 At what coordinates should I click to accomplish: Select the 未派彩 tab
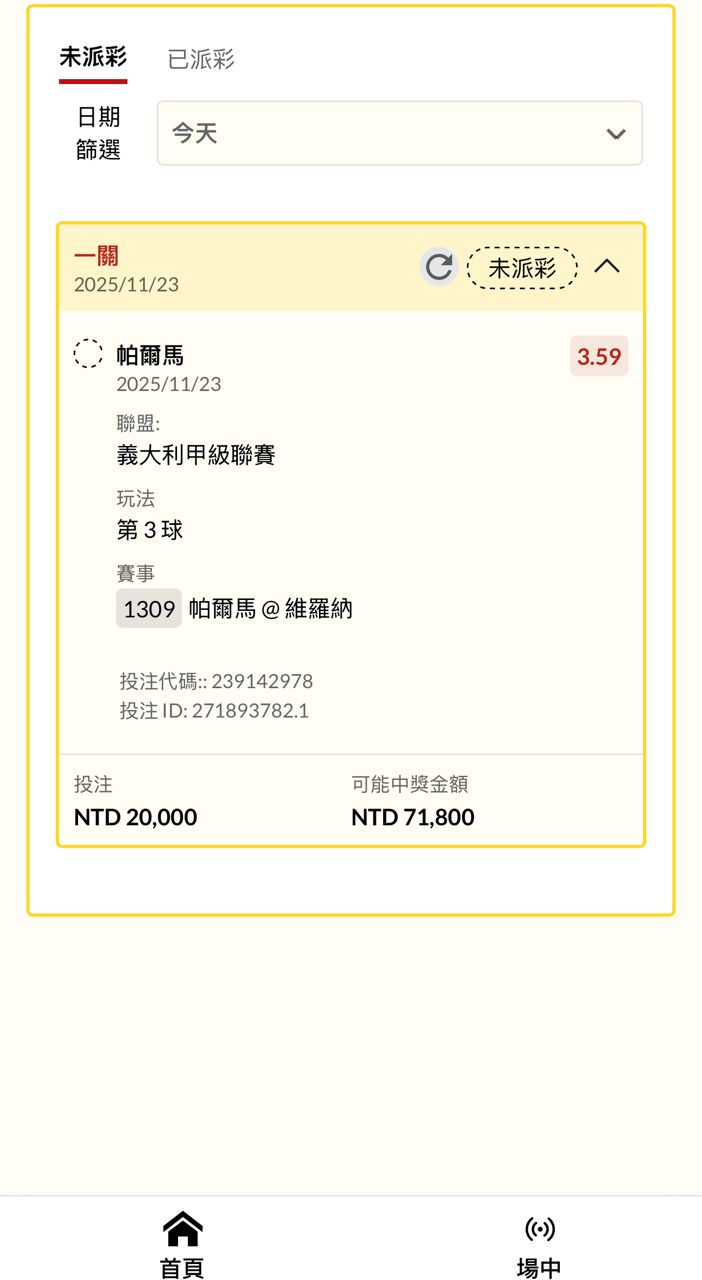(93, 58)
